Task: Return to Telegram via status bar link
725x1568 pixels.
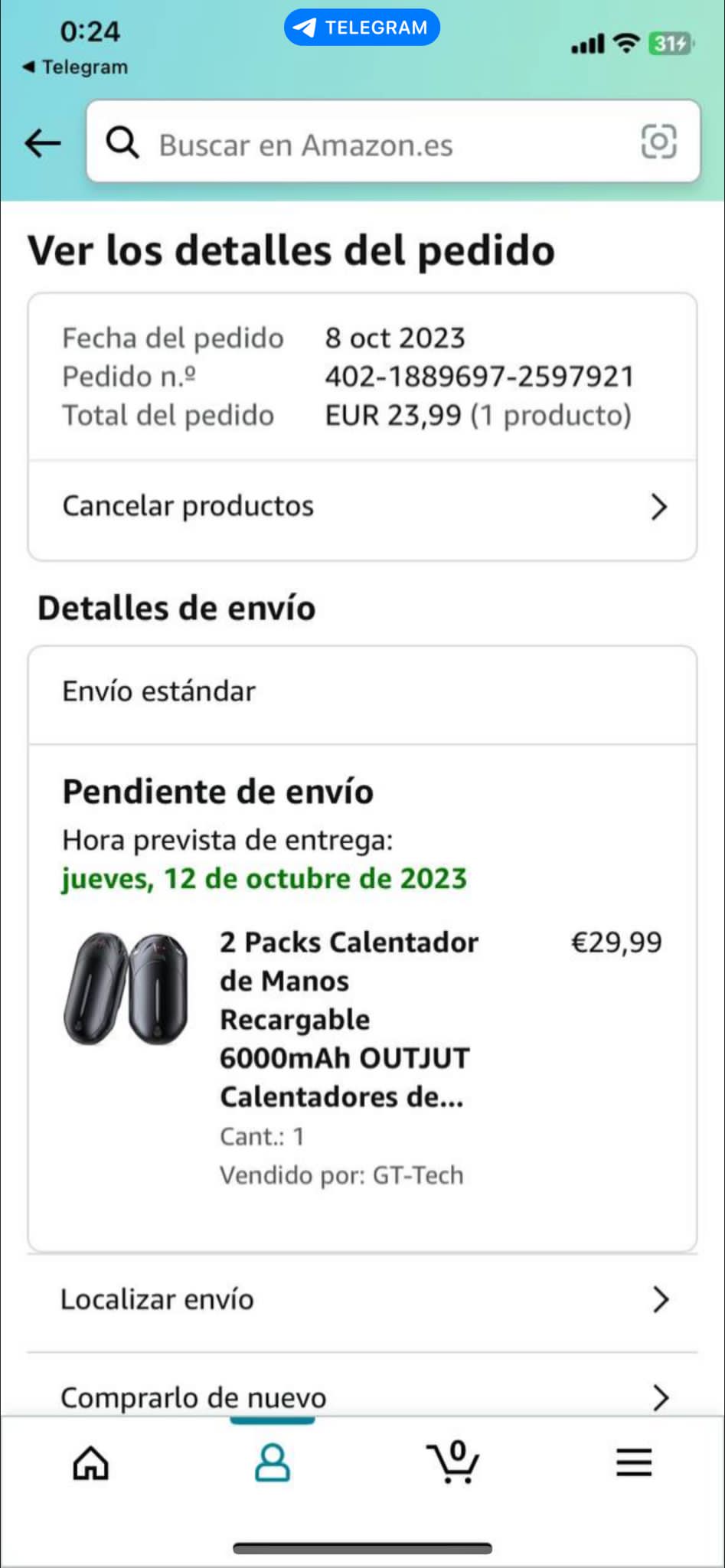Action: [77, 67]
